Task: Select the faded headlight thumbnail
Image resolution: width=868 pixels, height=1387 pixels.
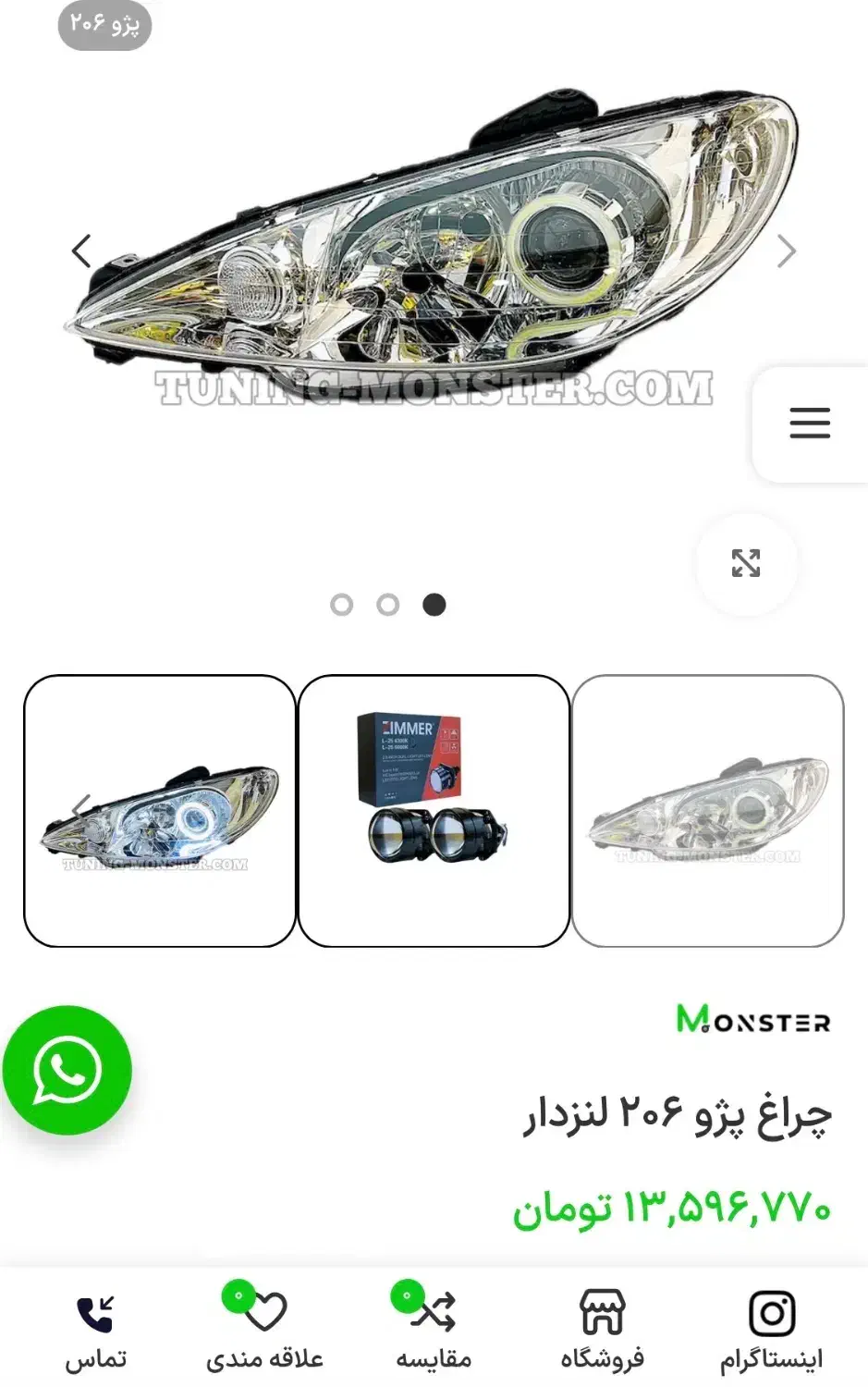Action: [x=708, y=811]
